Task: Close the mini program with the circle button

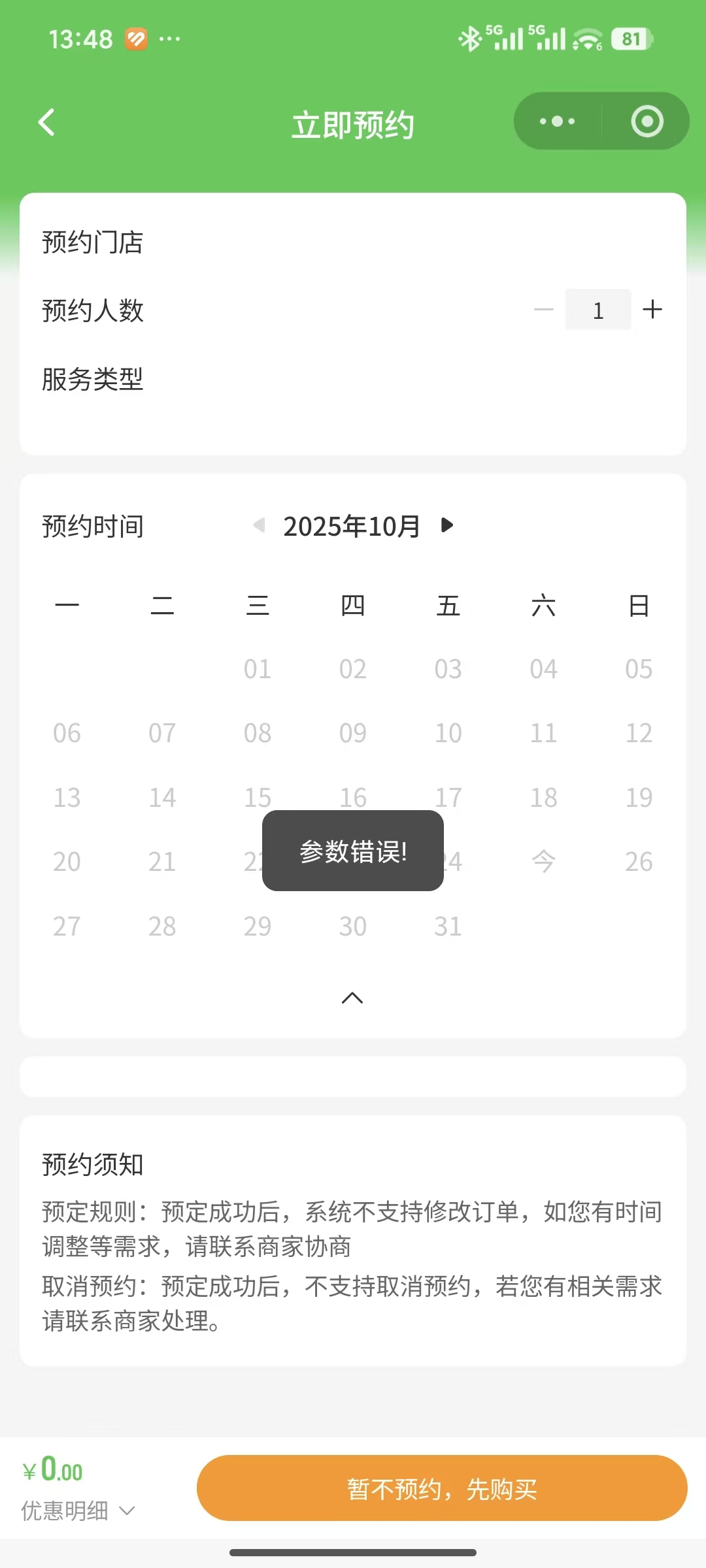Action: point(647,122)
